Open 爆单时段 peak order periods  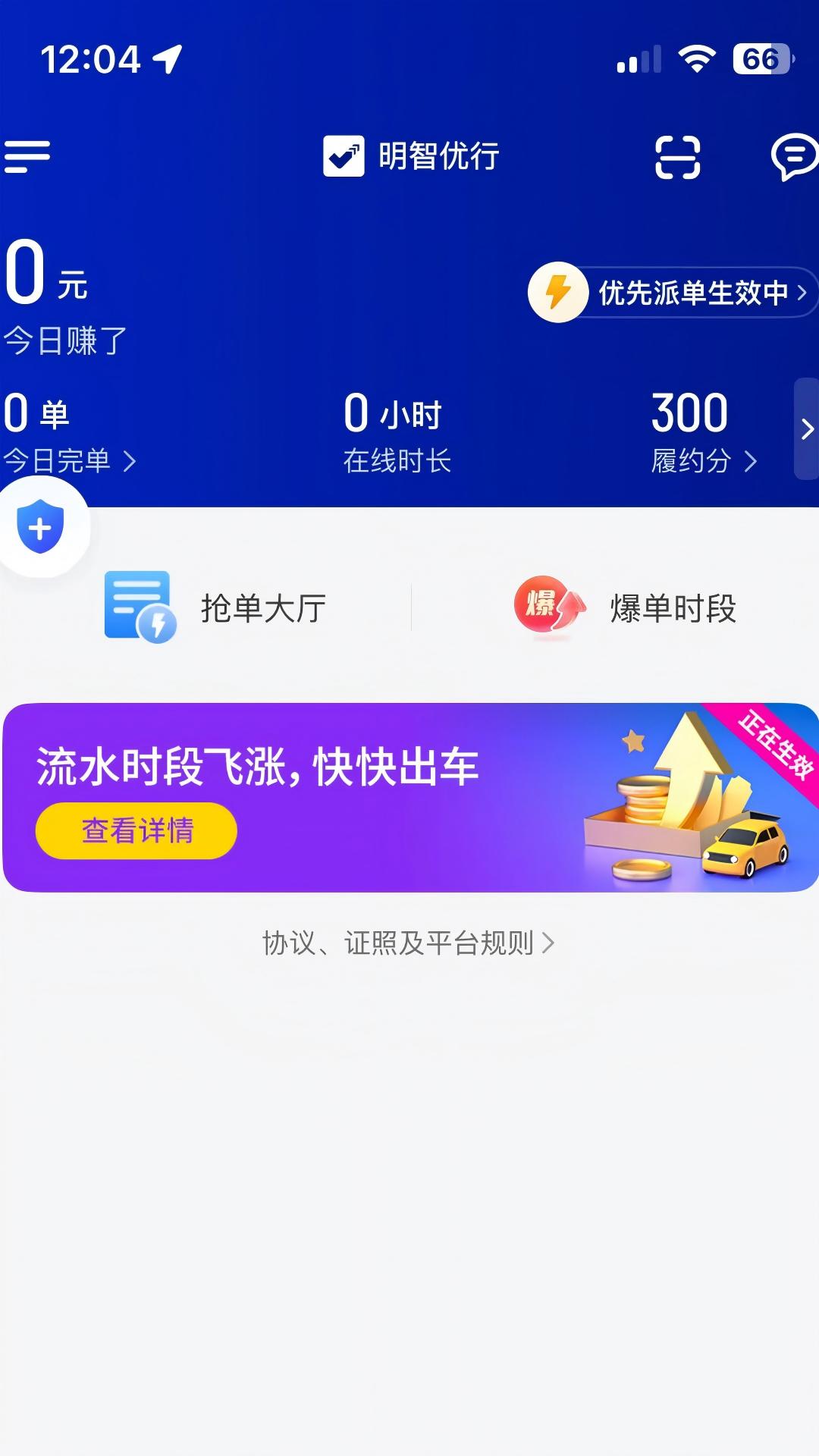click(626, 607)
